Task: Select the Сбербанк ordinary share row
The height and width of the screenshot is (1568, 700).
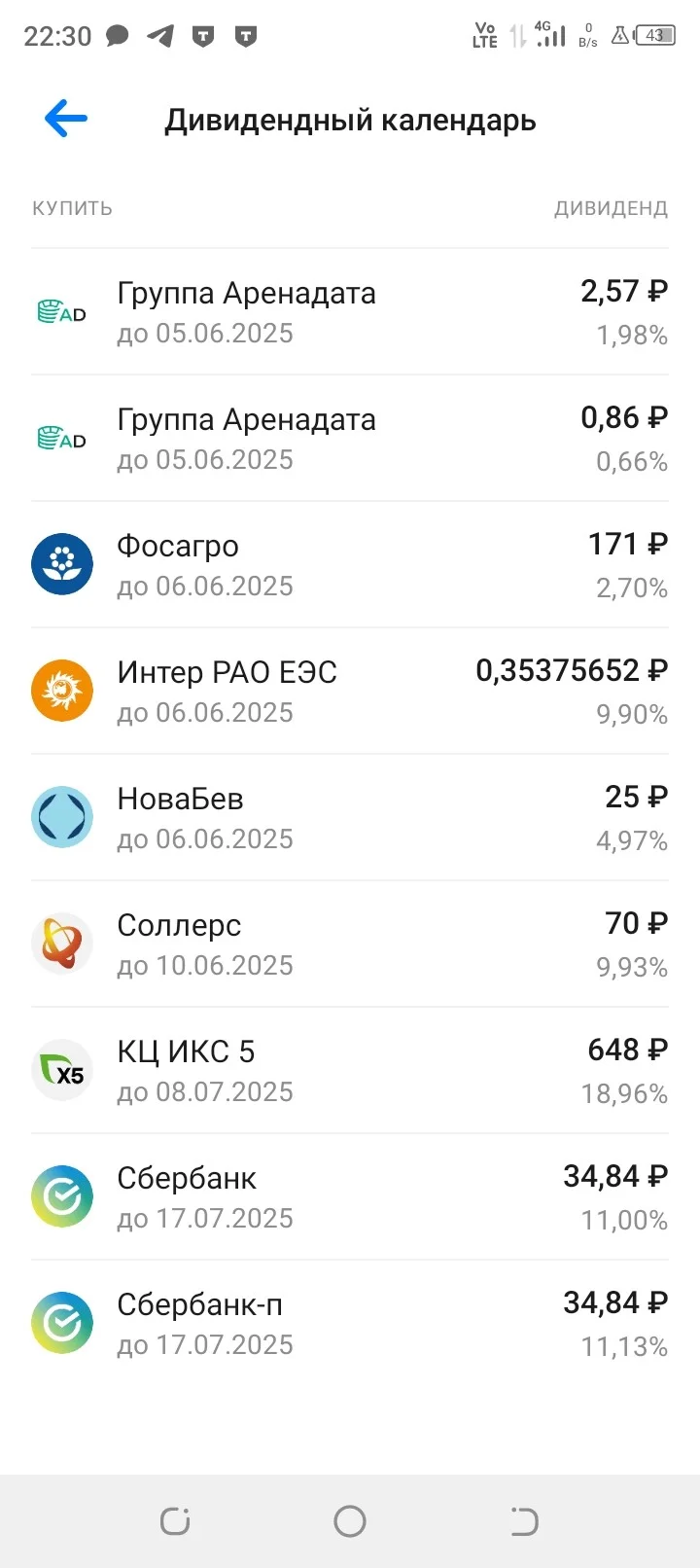Action: (x=350, y=1197)
